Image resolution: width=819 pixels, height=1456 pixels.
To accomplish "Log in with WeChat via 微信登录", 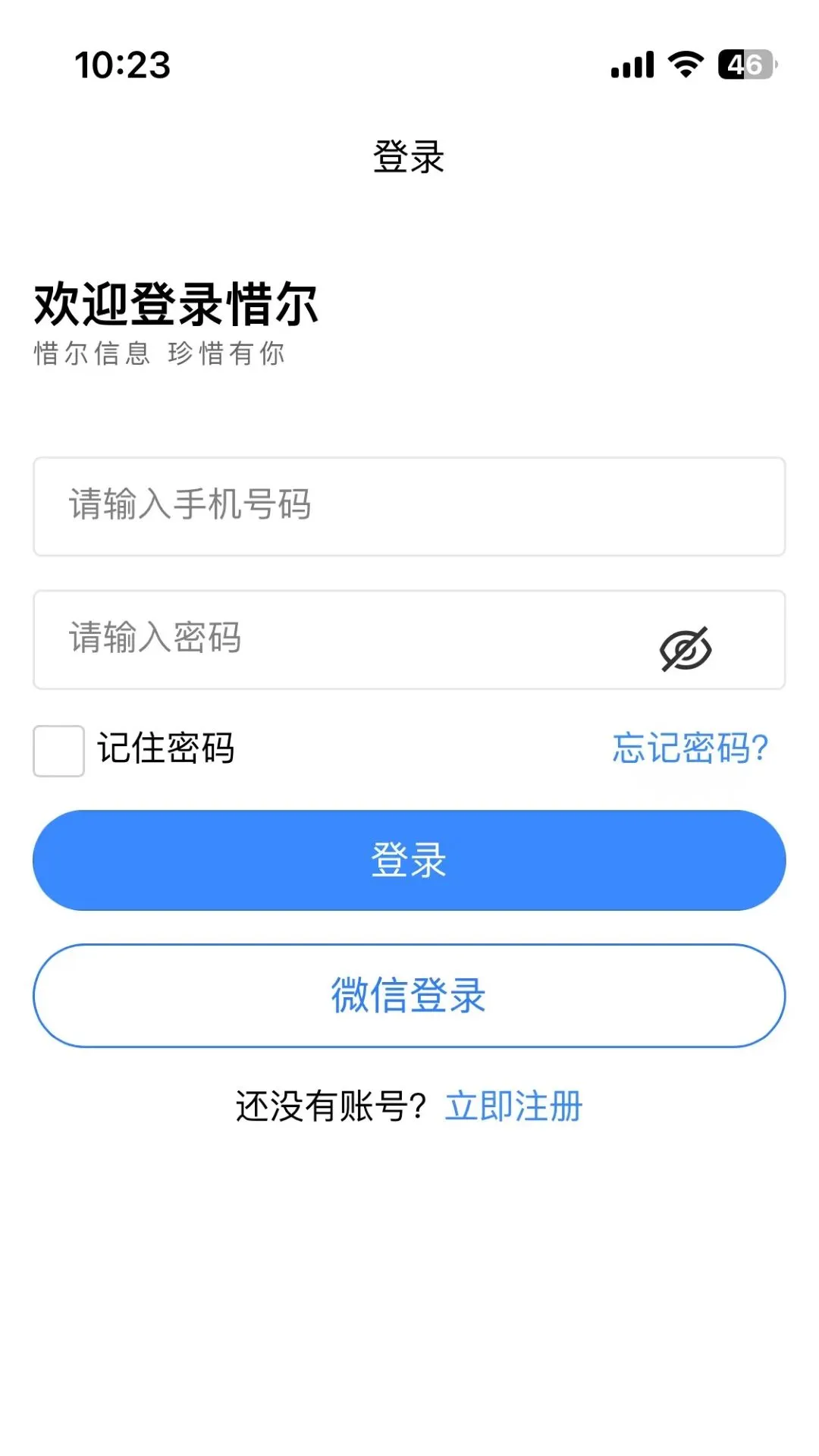I will coord(409,996).
